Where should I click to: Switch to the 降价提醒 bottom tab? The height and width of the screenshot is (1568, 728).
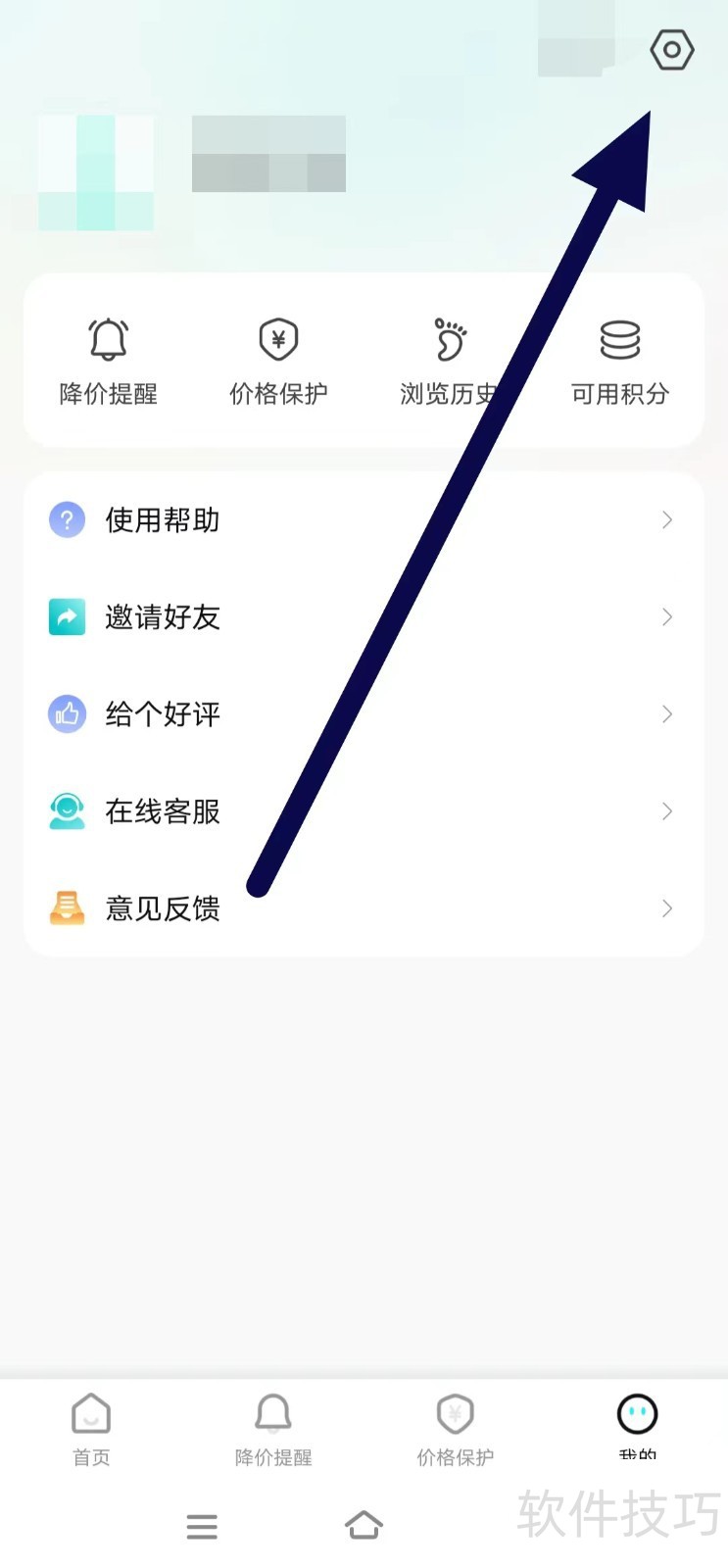[273, 1429]
